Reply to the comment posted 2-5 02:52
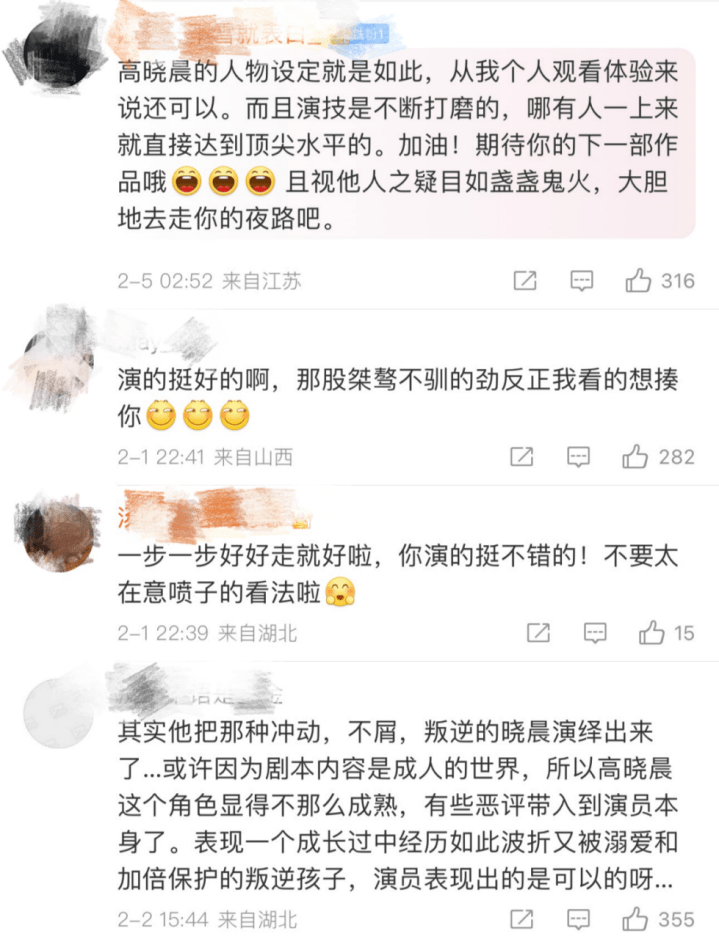Viewport: 719px width, 940px height. tap(581, 281)
